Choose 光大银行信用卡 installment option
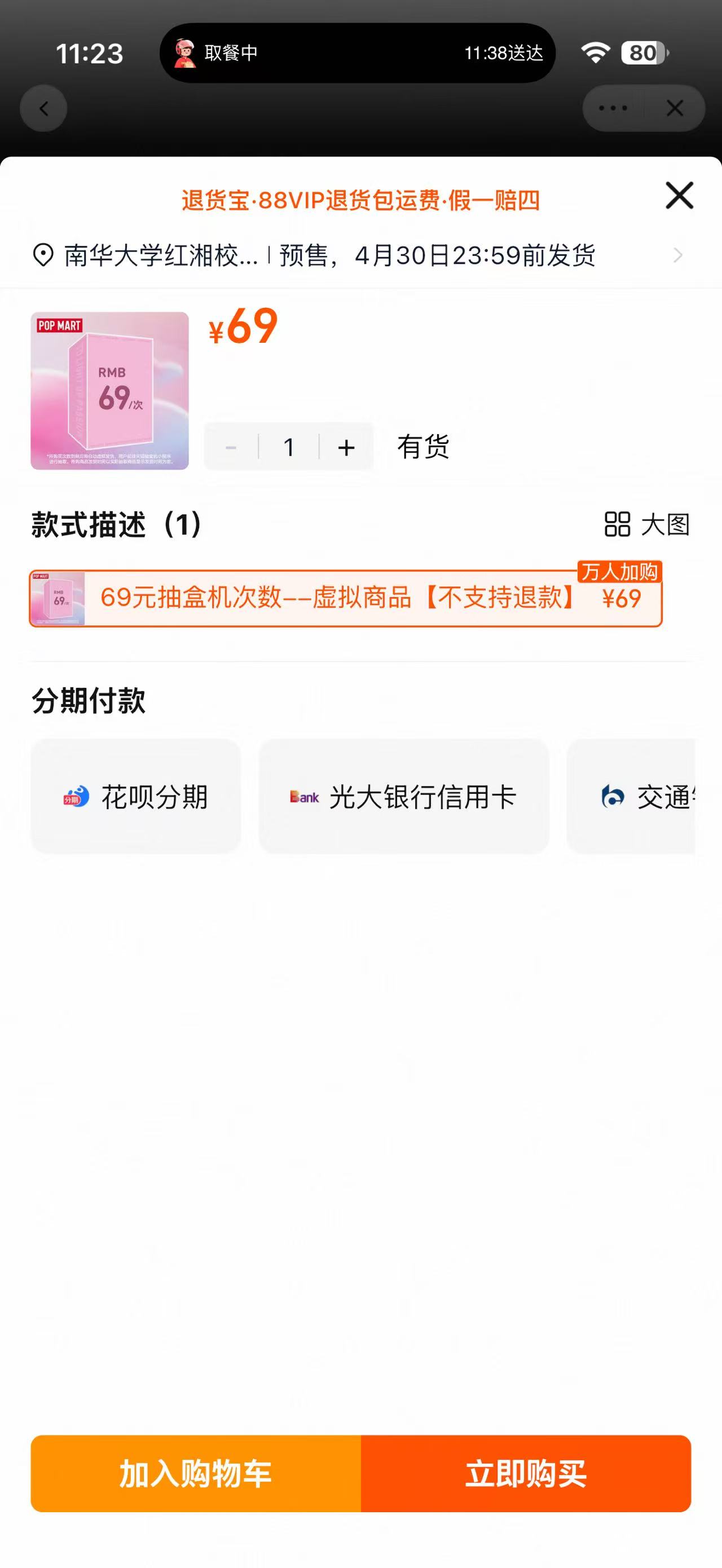This screenshot has height=1568, width=722. 404,797
